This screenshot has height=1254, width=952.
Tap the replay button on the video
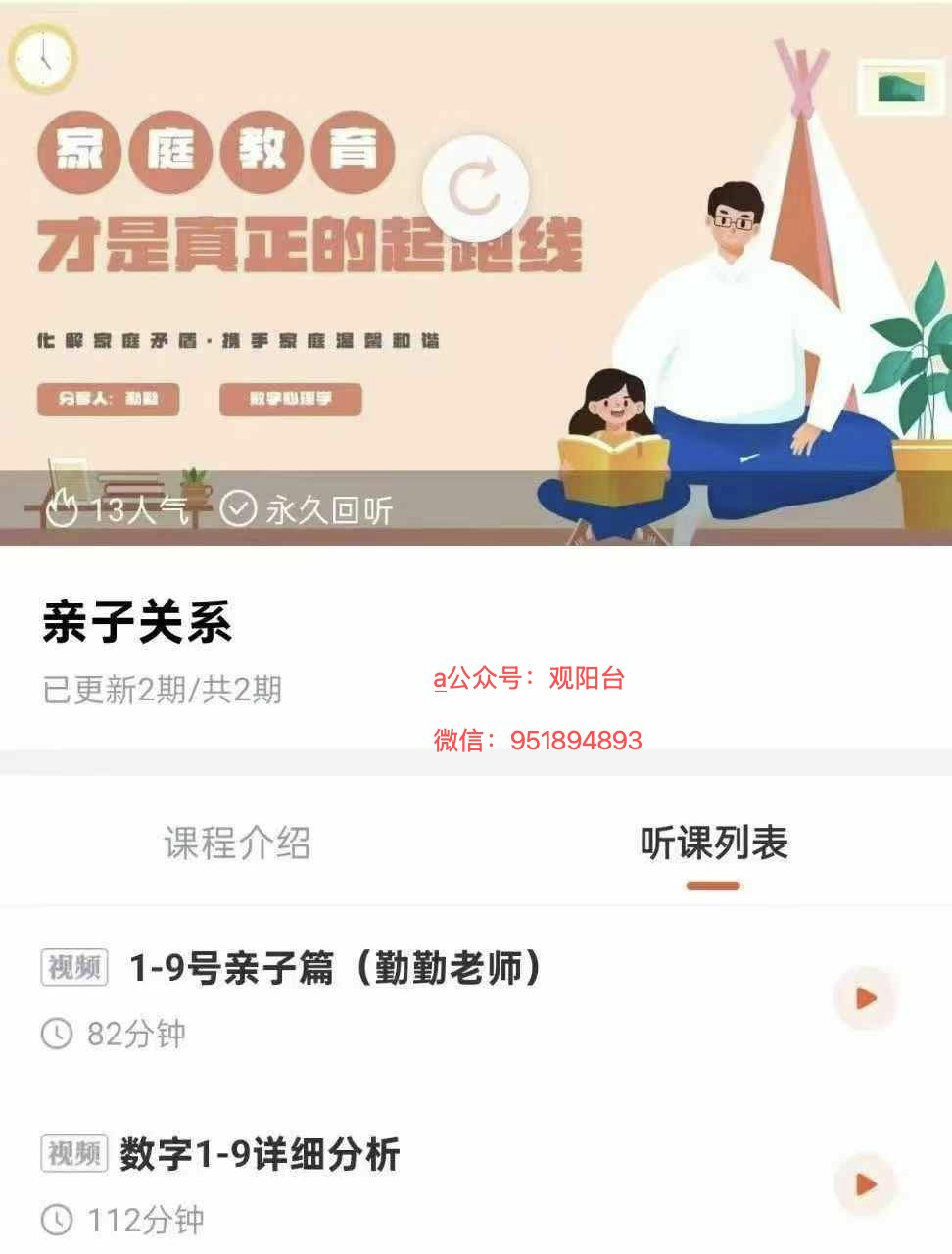click(476, 188)
